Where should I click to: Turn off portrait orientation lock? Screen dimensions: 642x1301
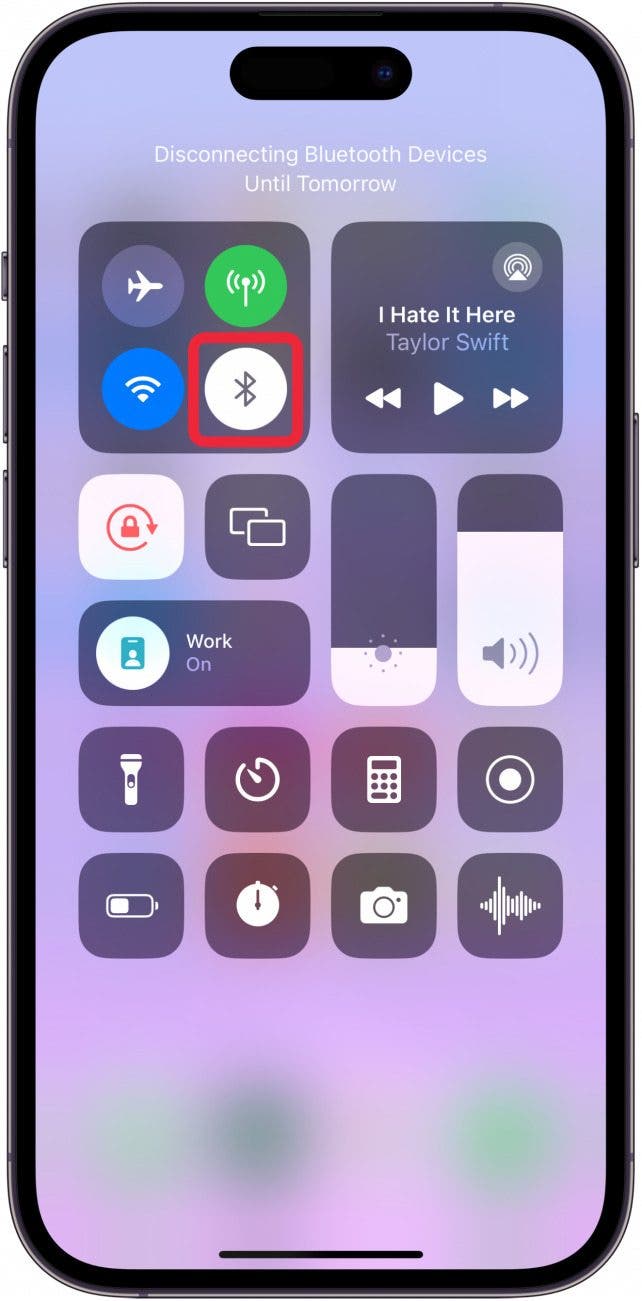pyautogui.click(x=131, y=527)
